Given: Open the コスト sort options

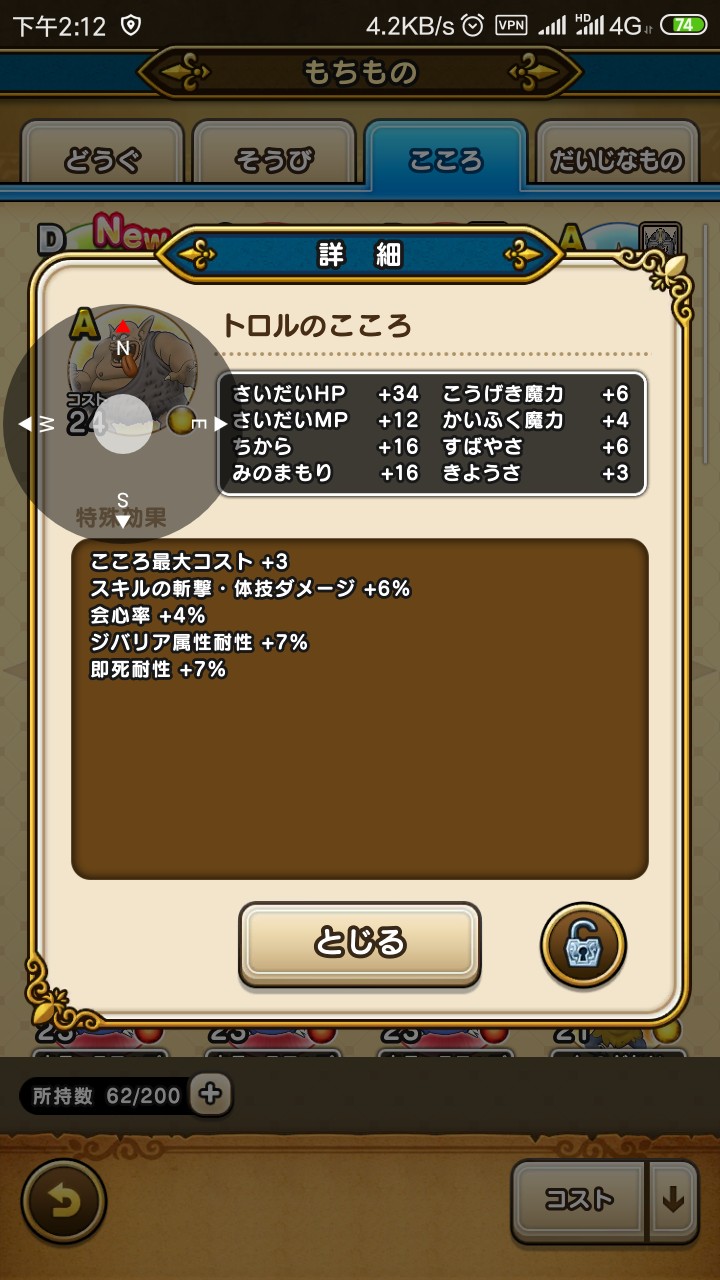Looking at the screenshot, I should tap(580, 1201).
